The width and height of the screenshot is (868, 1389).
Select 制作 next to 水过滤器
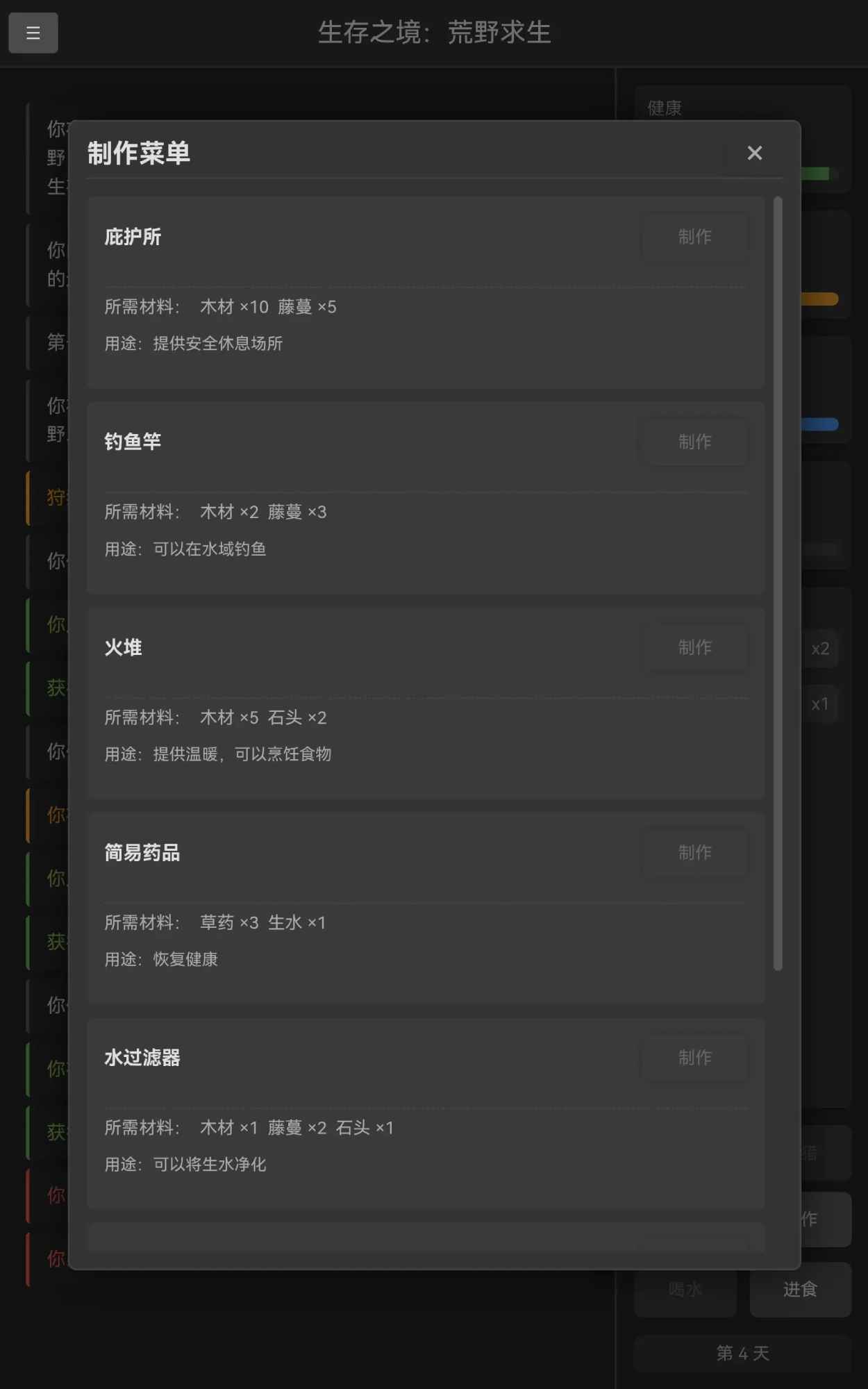point(694,1058)
